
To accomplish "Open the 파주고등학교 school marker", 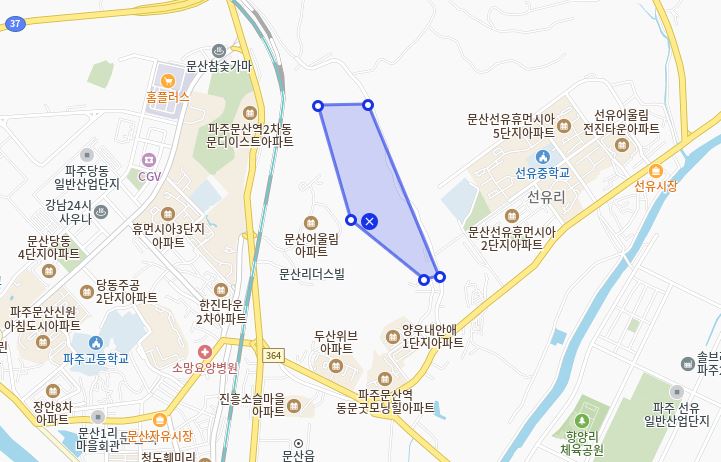I will 95,343.
